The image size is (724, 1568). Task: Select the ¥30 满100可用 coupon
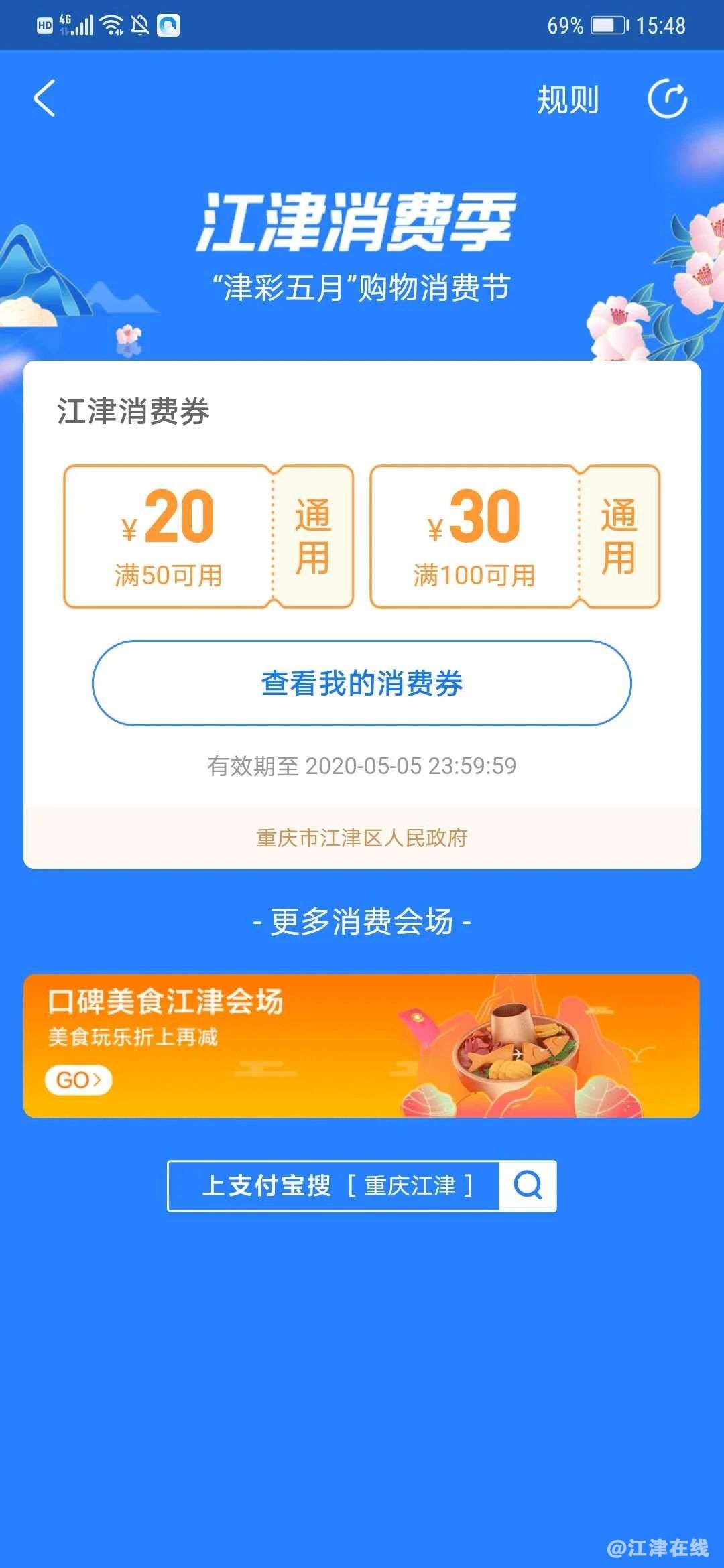pos(515,537)
